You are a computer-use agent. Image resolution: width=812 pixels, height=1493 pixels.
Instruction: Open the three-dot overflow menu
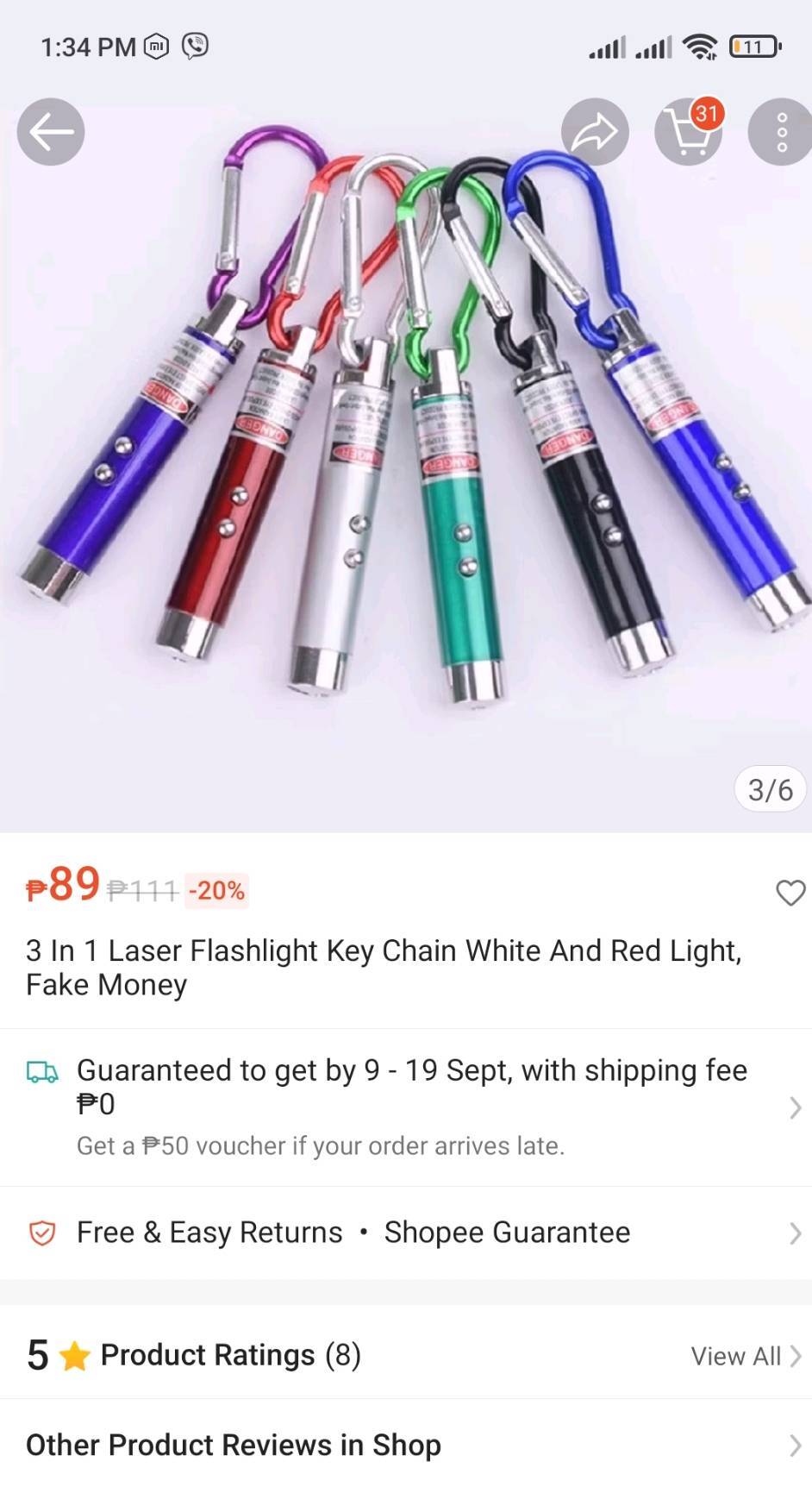click(781, 132)
